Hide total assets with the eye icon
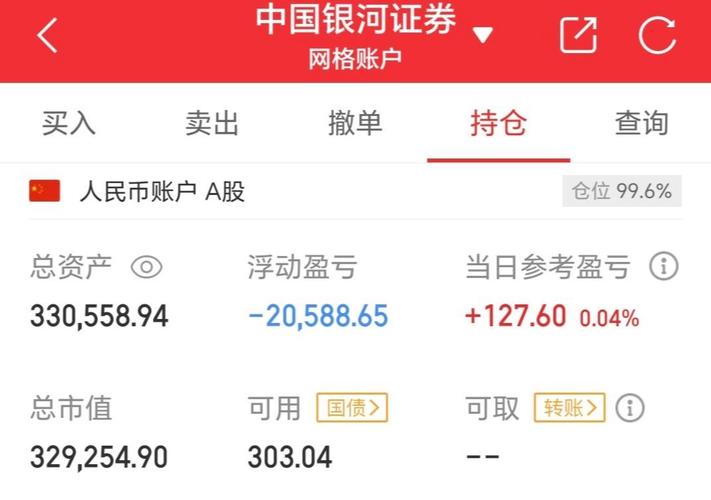The width and height of the screenshot is (711, 500). (146, 267)
